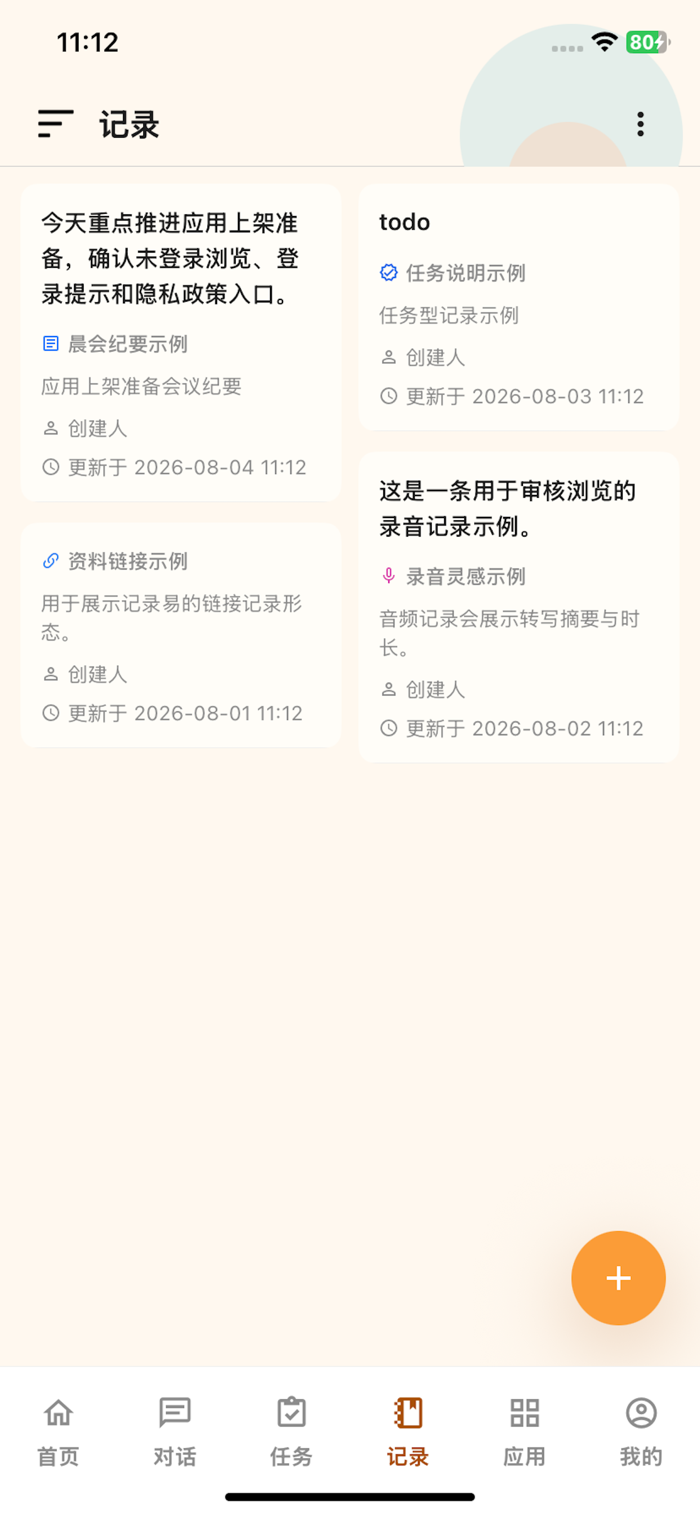The width and height of the screenshot is (700, 1515).
Task: Switch to the 对话 tab
Action: (175, 1432)
